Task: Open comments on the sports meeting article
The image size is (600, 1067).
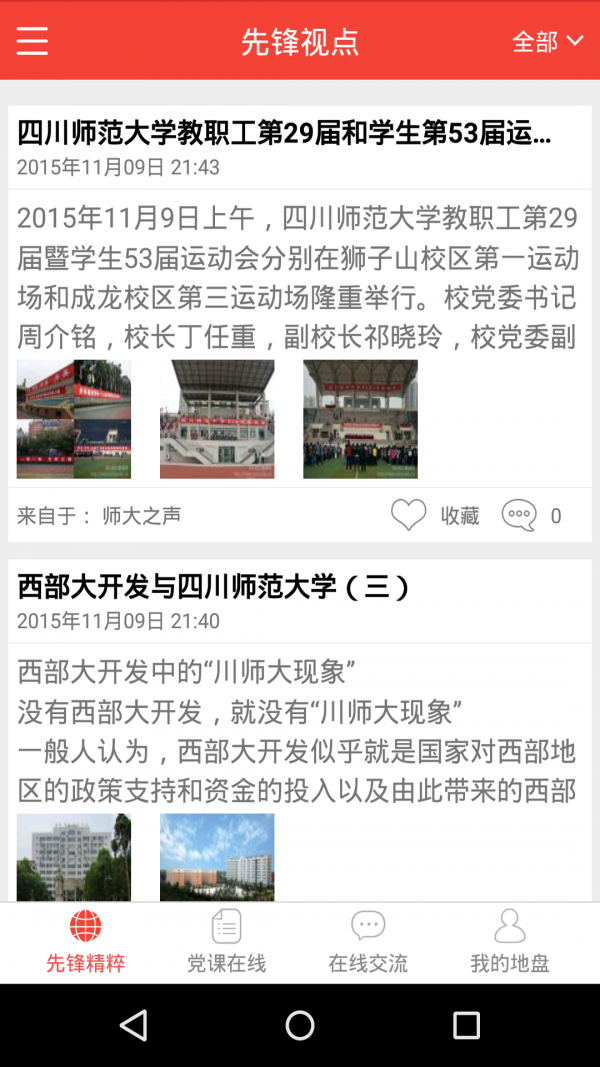Action: (531, 516)
